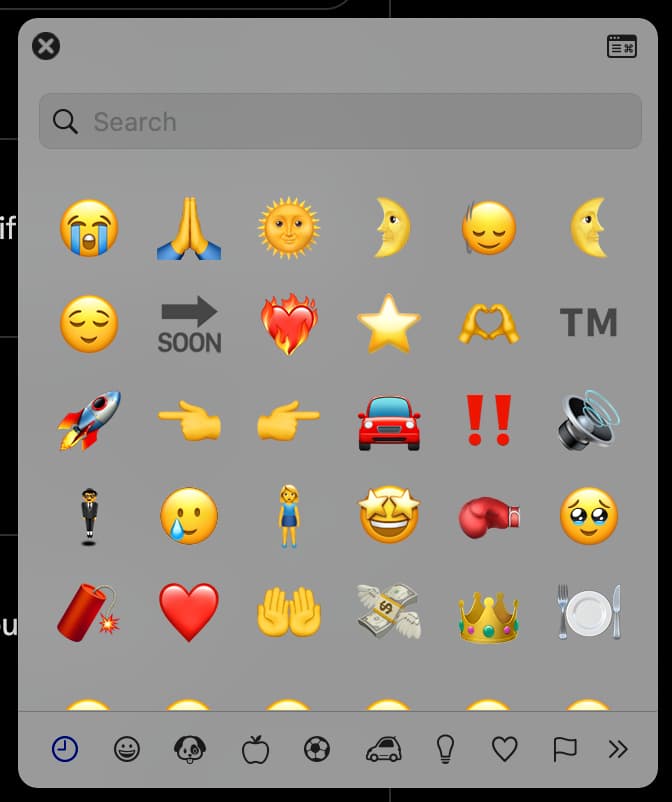The image size is (672, 802).
Task: Tap the emoji search field
Action: click(x=340, y=122)
